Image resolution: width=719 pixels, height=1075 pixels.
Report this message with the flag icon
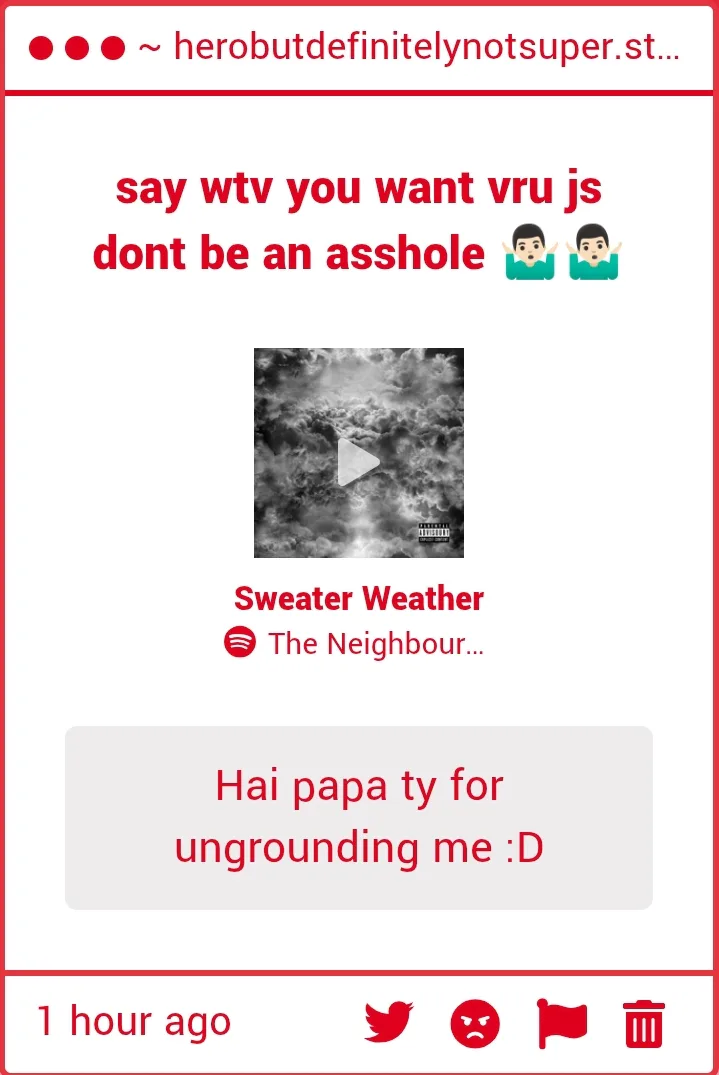click(x=562, y=1023)
